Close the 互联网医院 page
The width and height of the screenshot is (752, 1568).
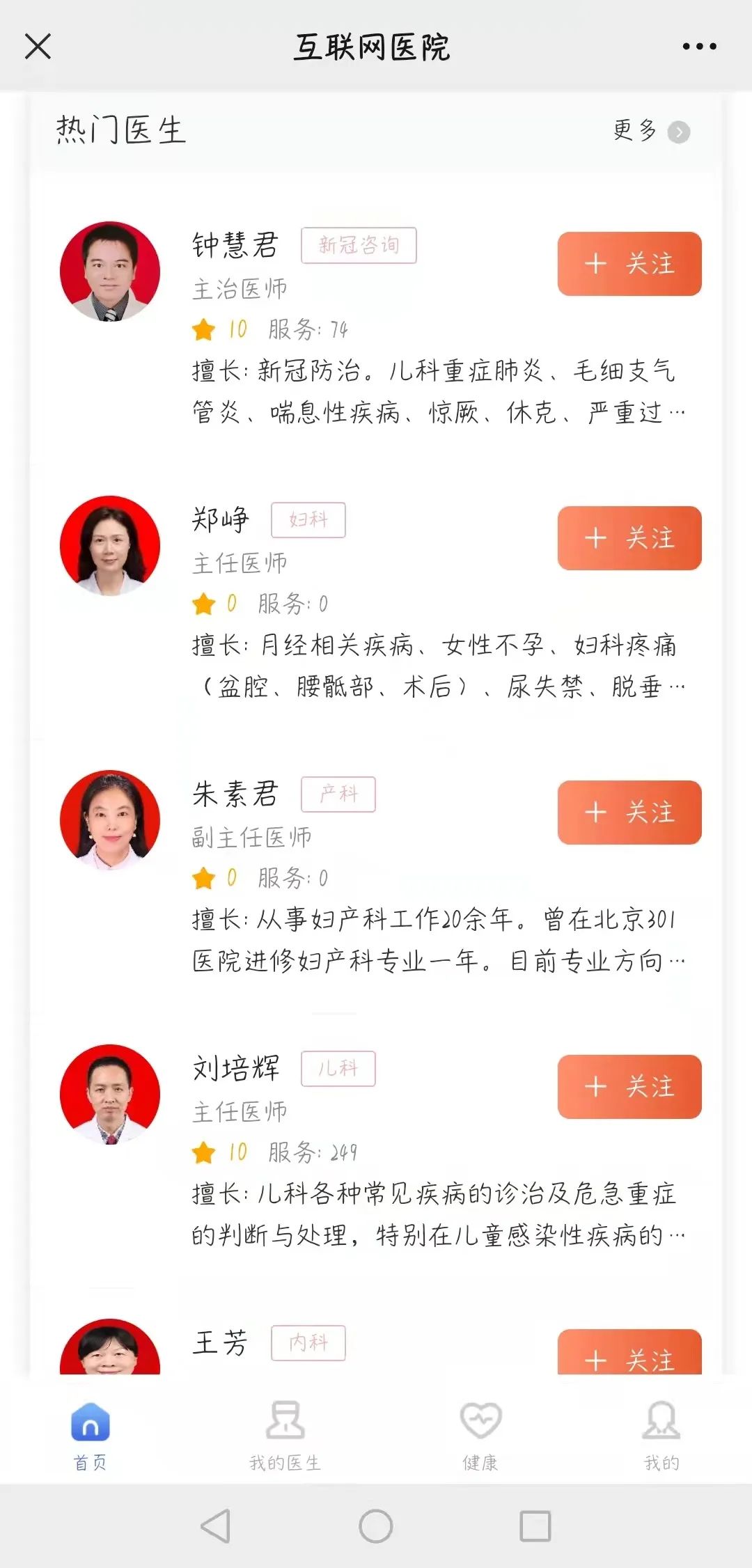pos(38,47)
